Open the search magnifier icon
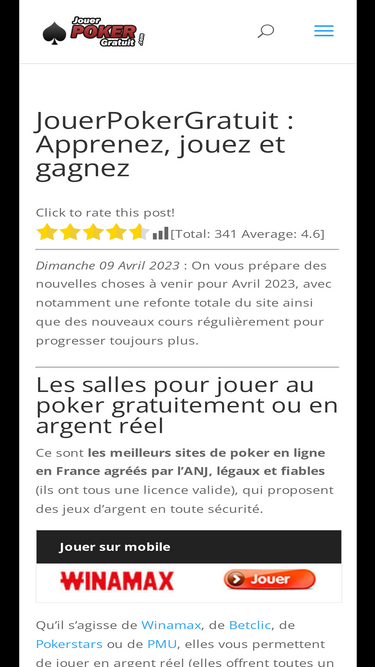This screenshot has width=375, height=667. click(x=266, y=31)
